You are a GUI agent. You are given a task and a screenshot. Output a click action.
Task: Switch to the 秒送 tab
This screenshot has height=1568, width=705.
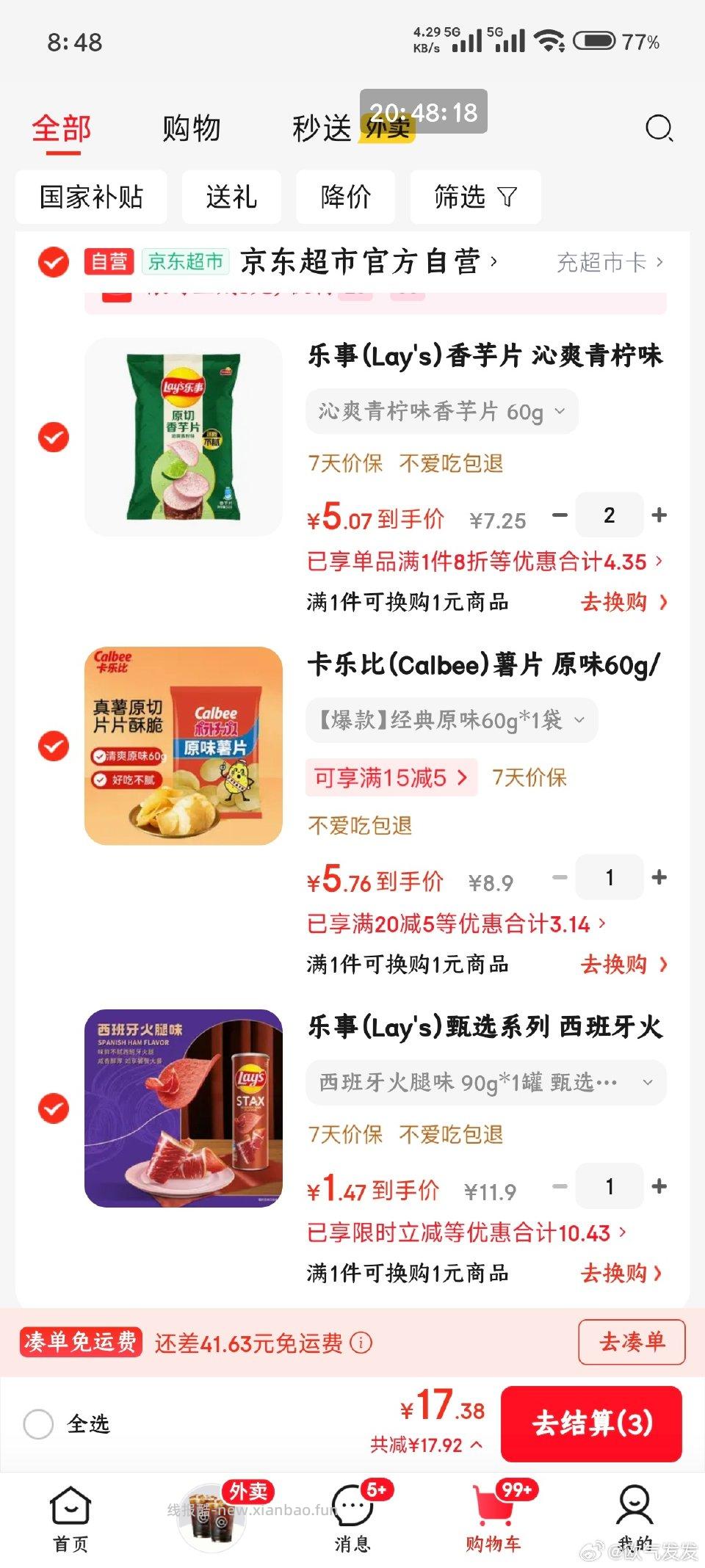tap(323, 128)
